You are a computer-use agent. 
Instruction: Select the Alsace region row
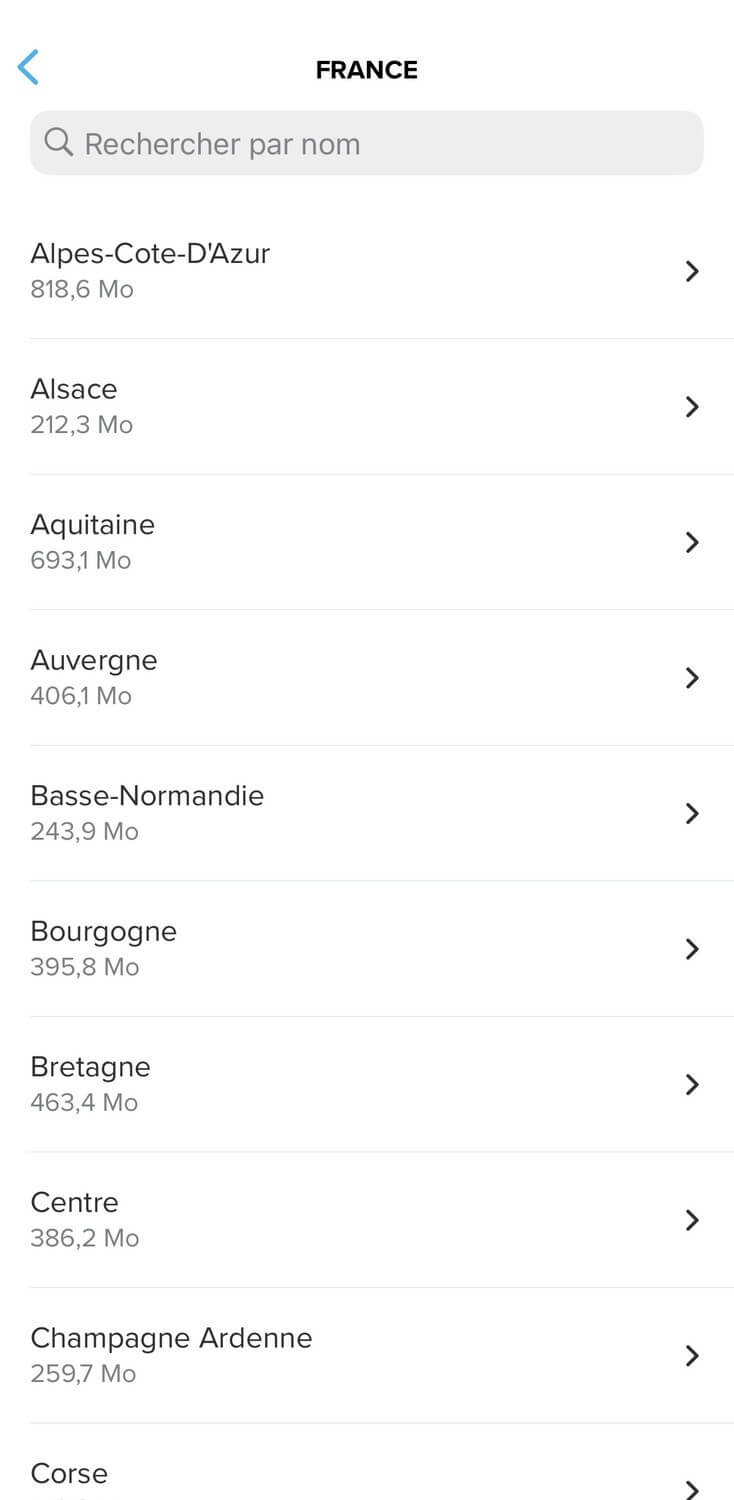pyautogui.click(x=366, y=406)
